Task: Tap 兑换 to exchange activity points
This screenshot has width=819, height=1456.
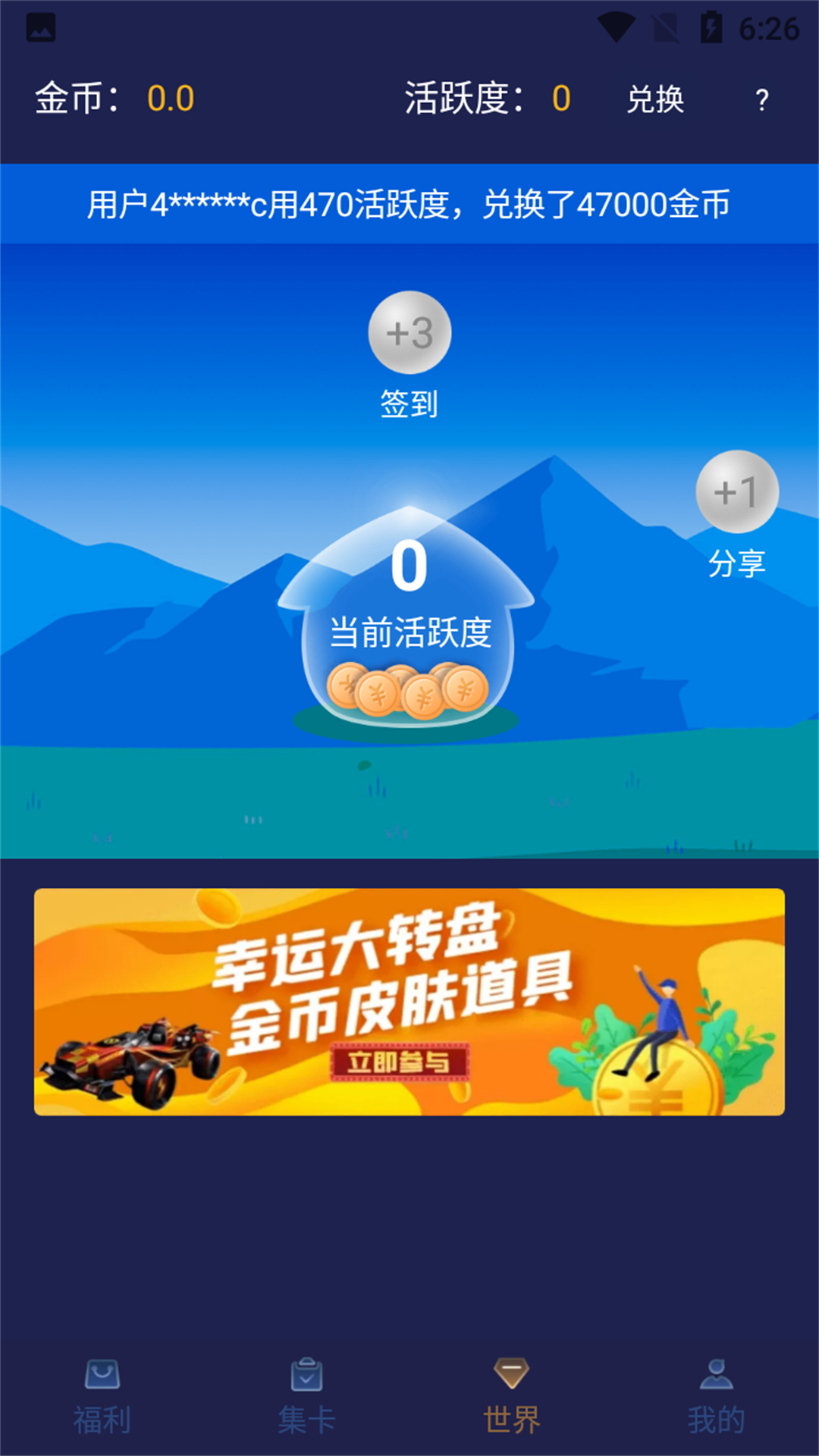Action: tap(655, 99)
